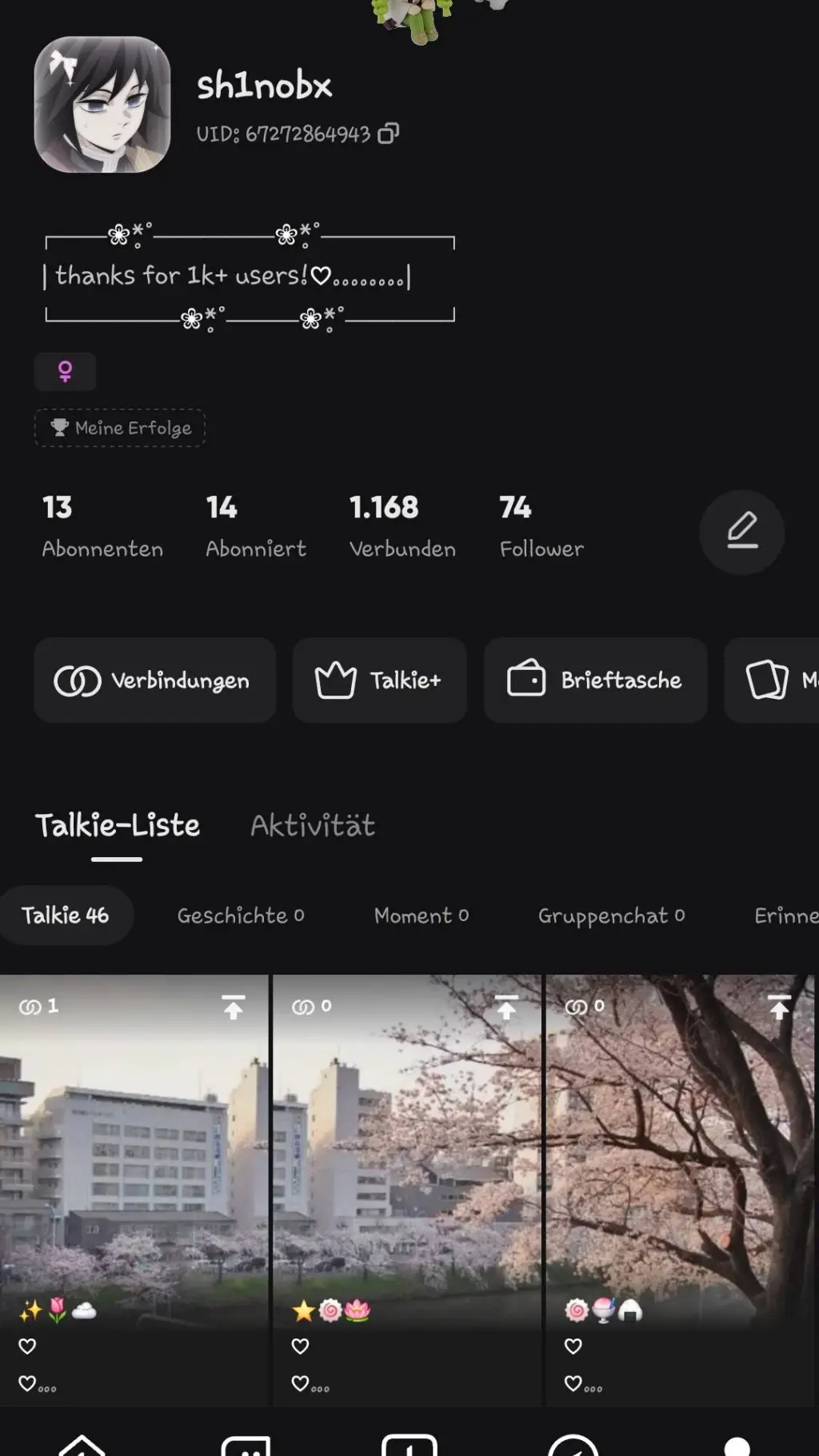Go to the home tab in bottom navigation
The height and width of the screenshot is (1456, 819).
pos(82,1444)
